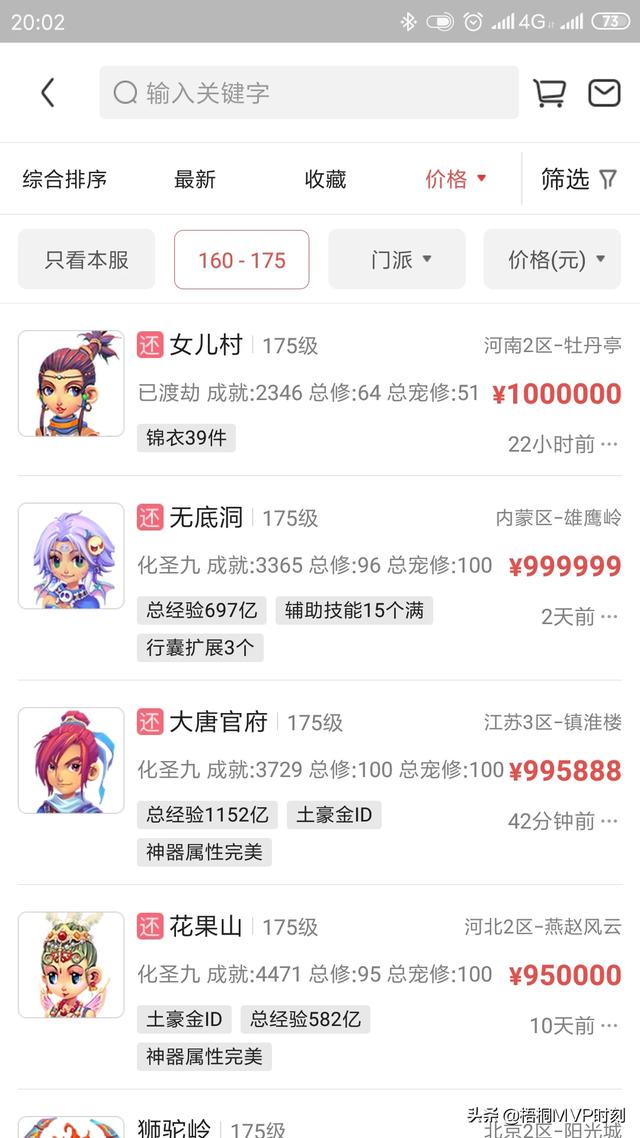Expand the 价格(元) dropdown
The height and width of the screenshot is (1138, 640).
point(556,260)
